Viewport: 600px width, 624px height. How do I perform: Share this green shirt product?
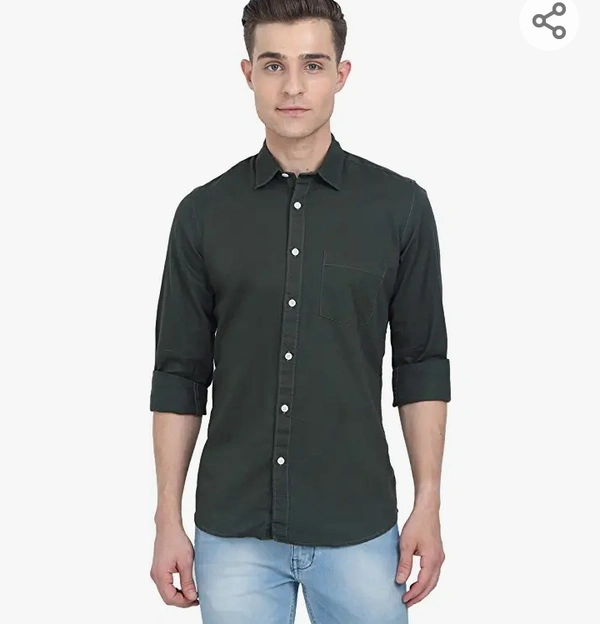[x=549, y=21]
